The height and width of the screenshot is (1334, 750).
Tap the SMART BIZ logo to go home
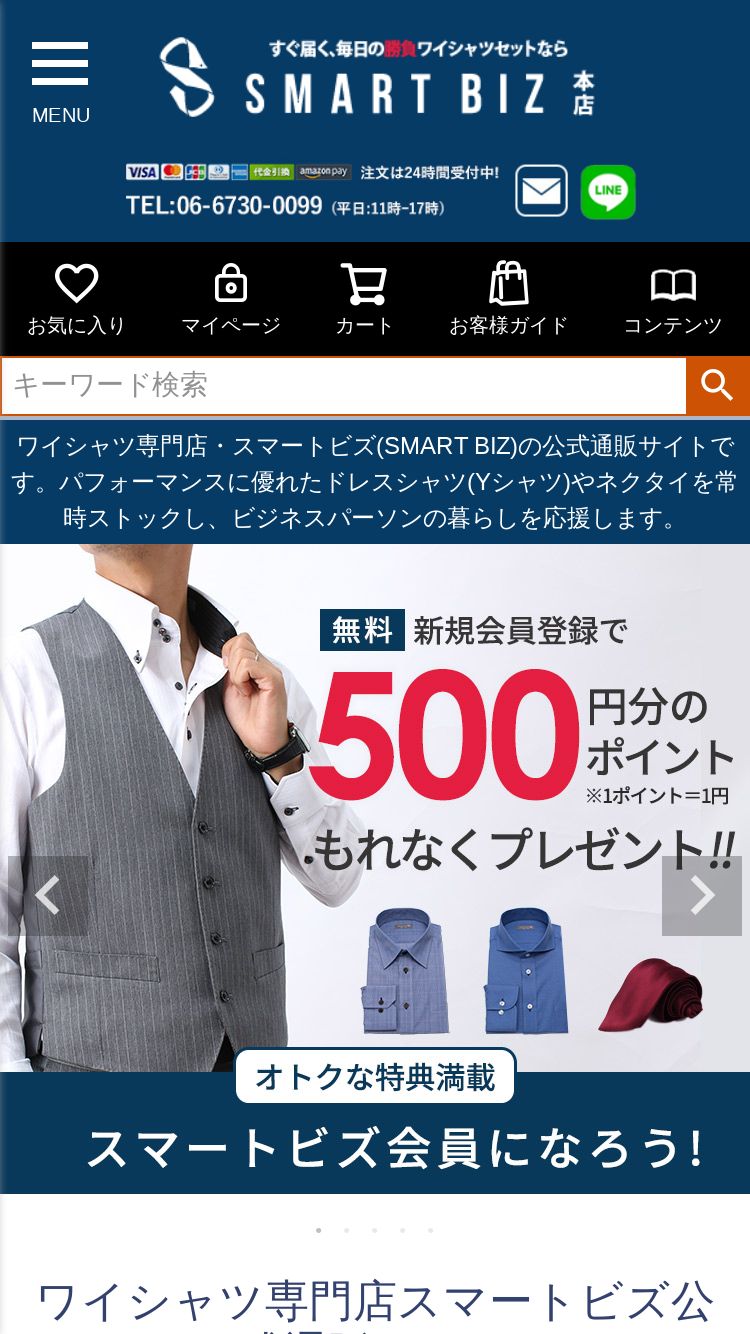pos(377,78)
